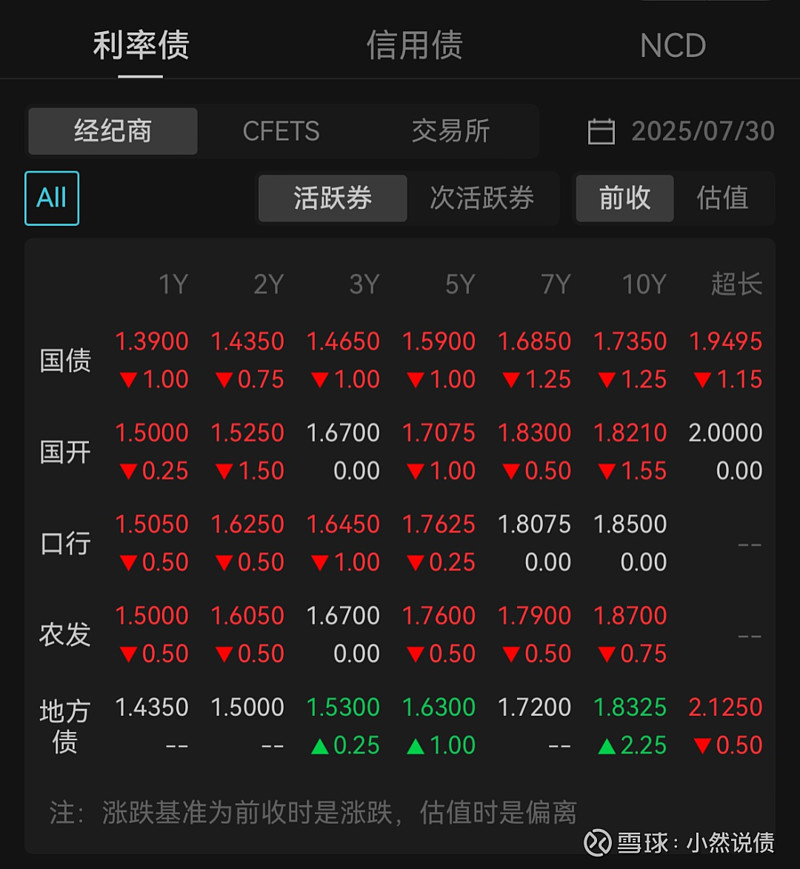800x869 pixels.
Task: Switch to 次活跃券 view
Action: click(x=484, y=198)
